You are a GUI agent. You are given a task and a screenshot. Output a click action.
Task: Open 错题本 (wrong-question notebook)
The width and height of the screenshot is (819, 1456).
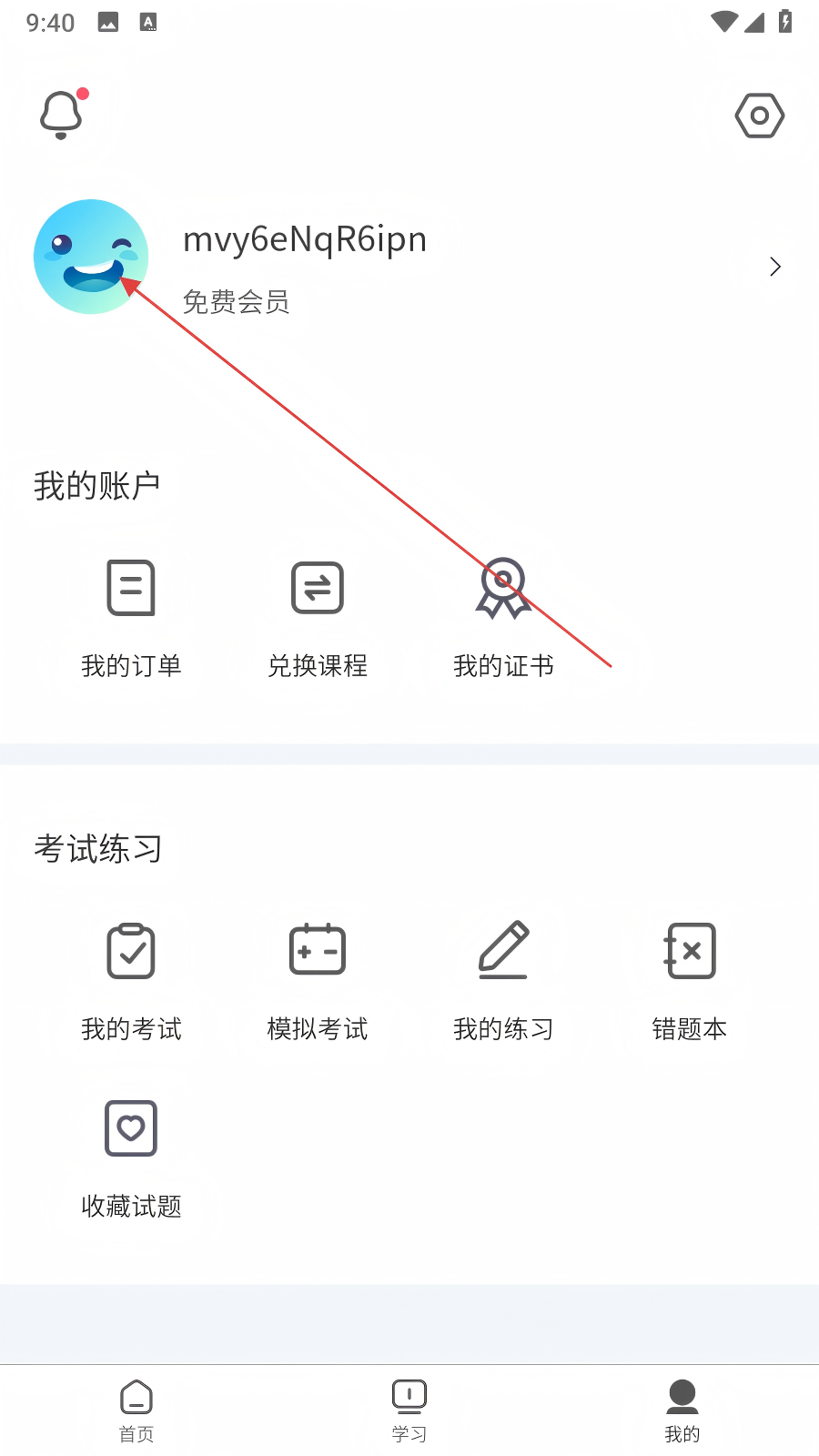tap(690, 980)
